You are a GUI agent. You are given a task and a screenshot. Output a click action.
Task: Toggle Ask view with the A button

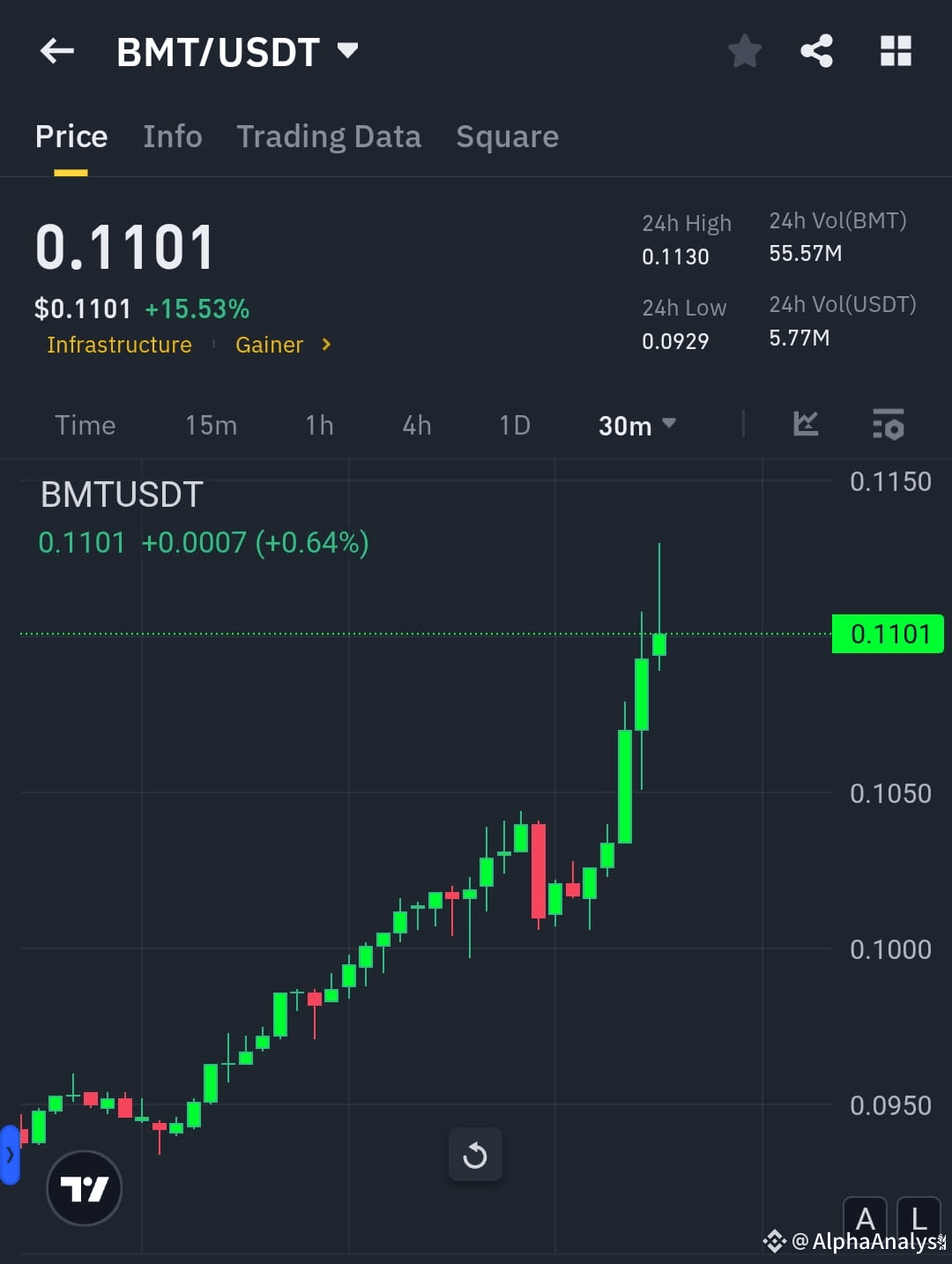click(866, 1218)
